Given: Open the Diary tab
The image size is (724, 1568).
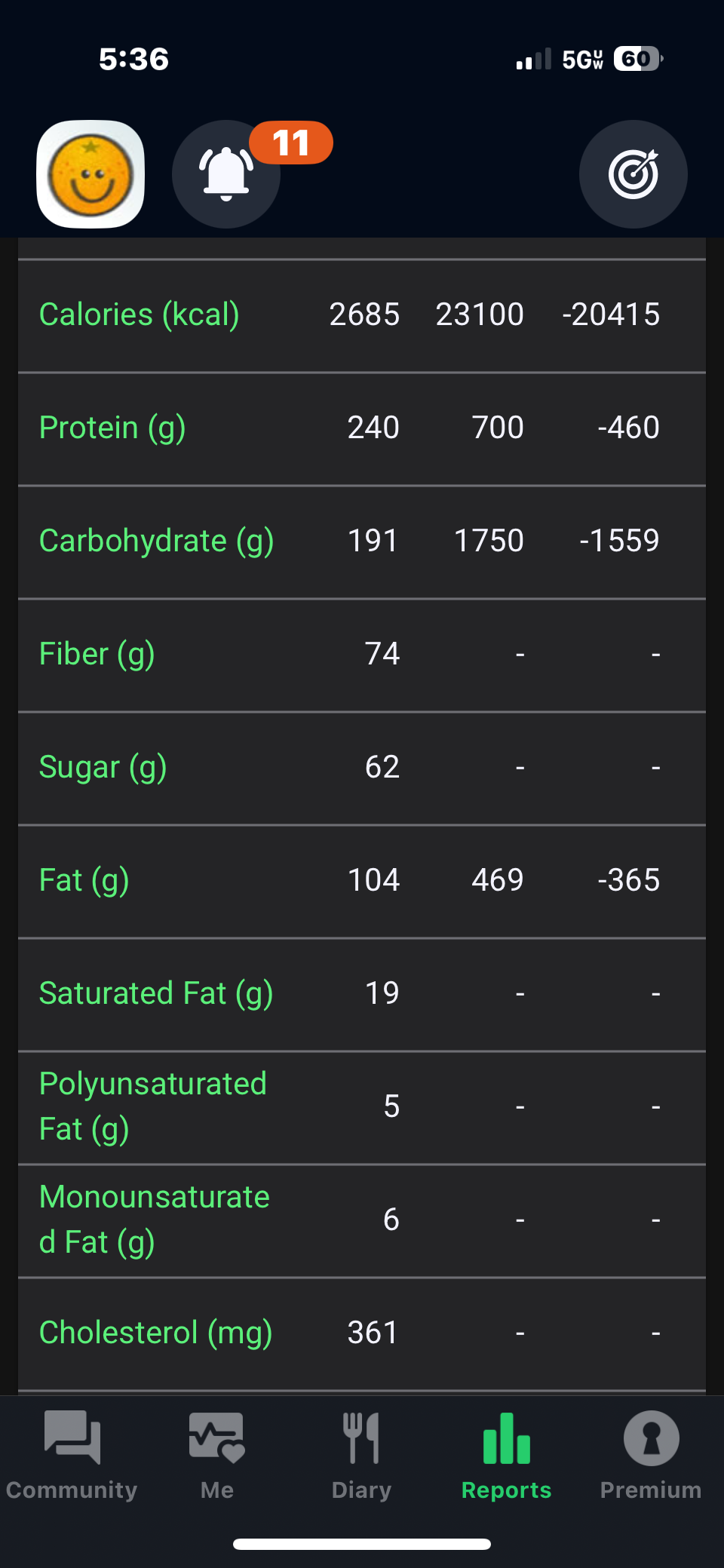Looking at the screenshot, I should 362,1455.
